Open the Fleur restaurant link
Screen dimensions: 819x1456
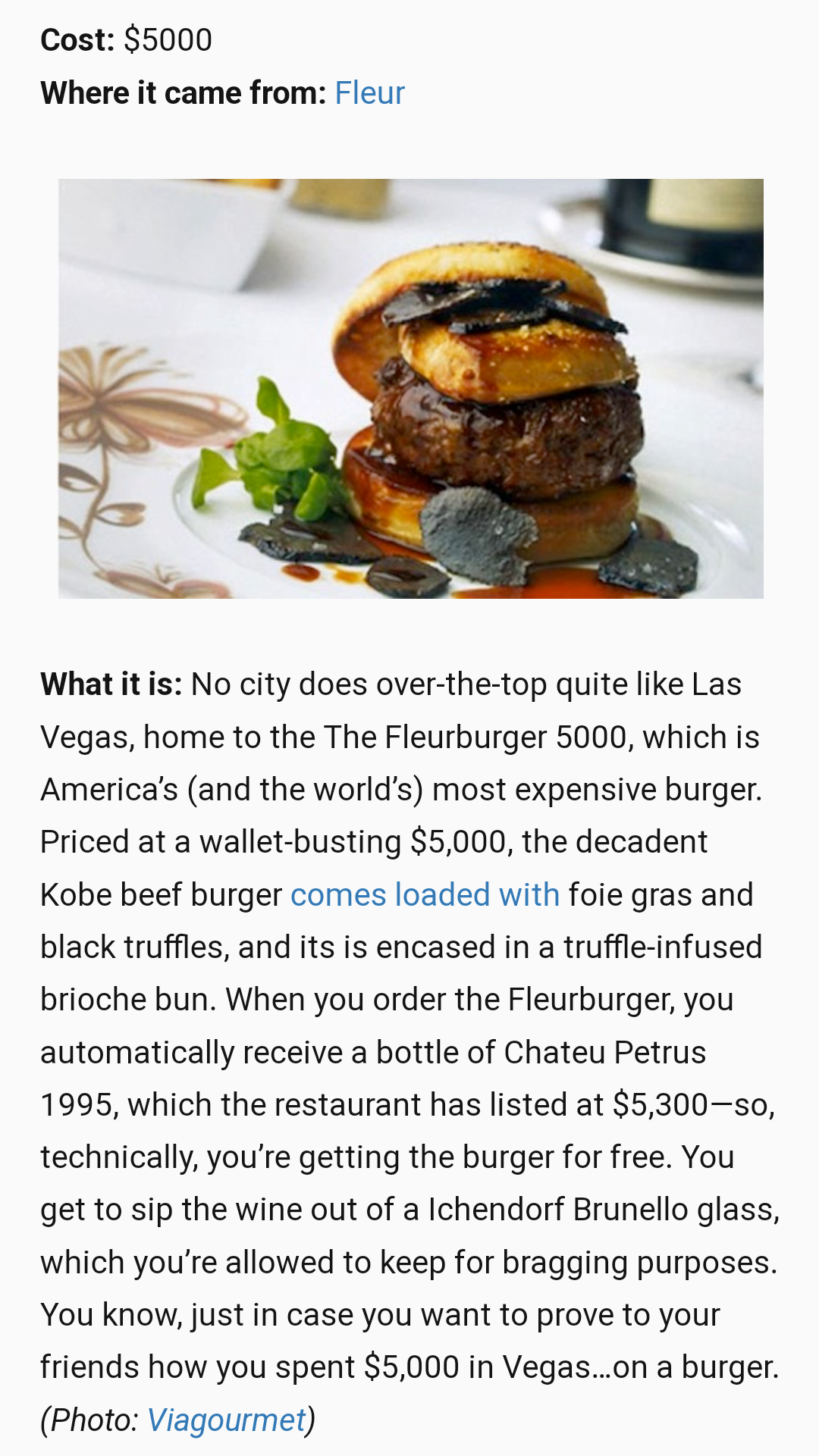click(x=369, y=93)
